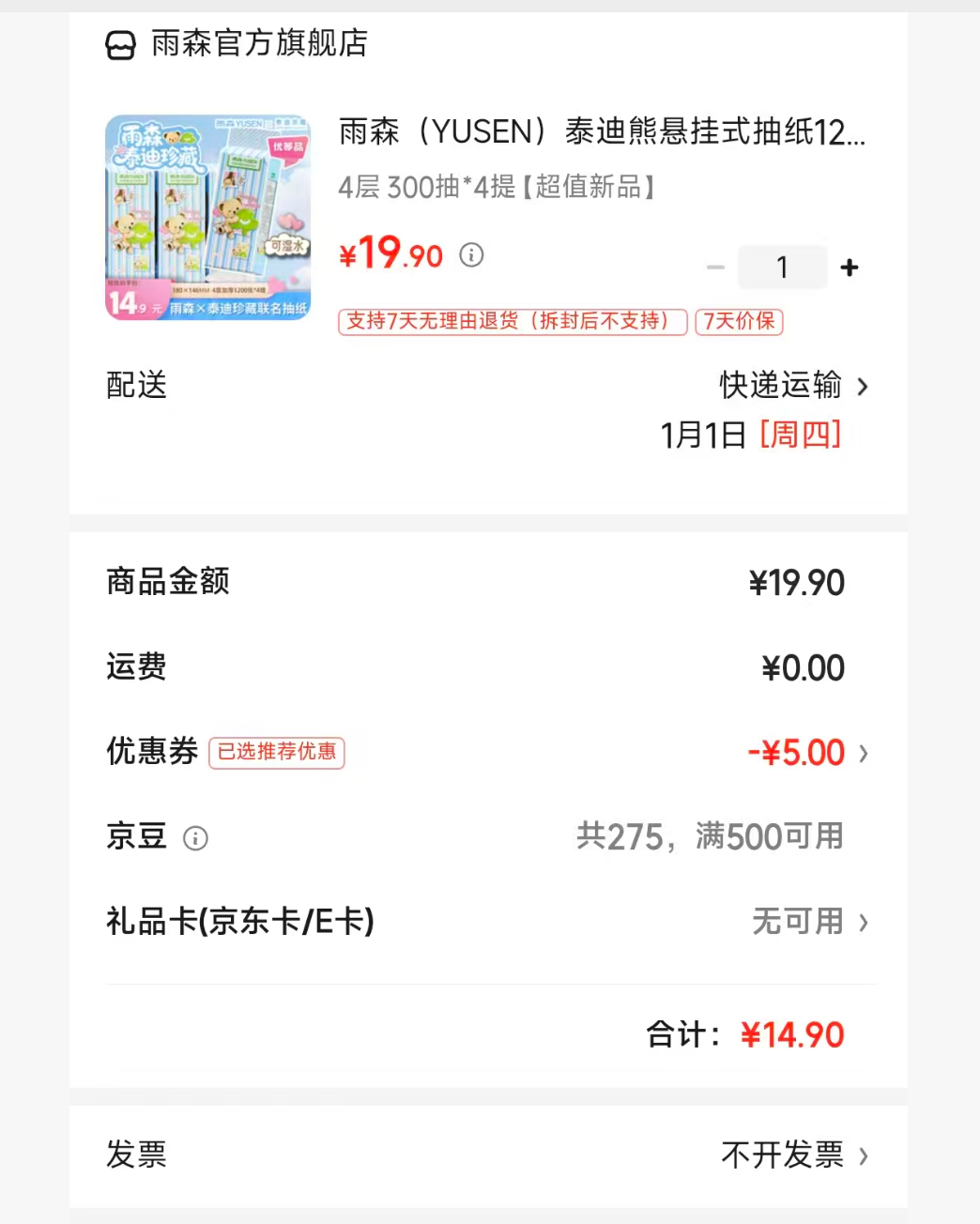This screenshot has height=1224, width=980.
Task: Open the 7天价保 price protection tag
Action: [739, 322]
